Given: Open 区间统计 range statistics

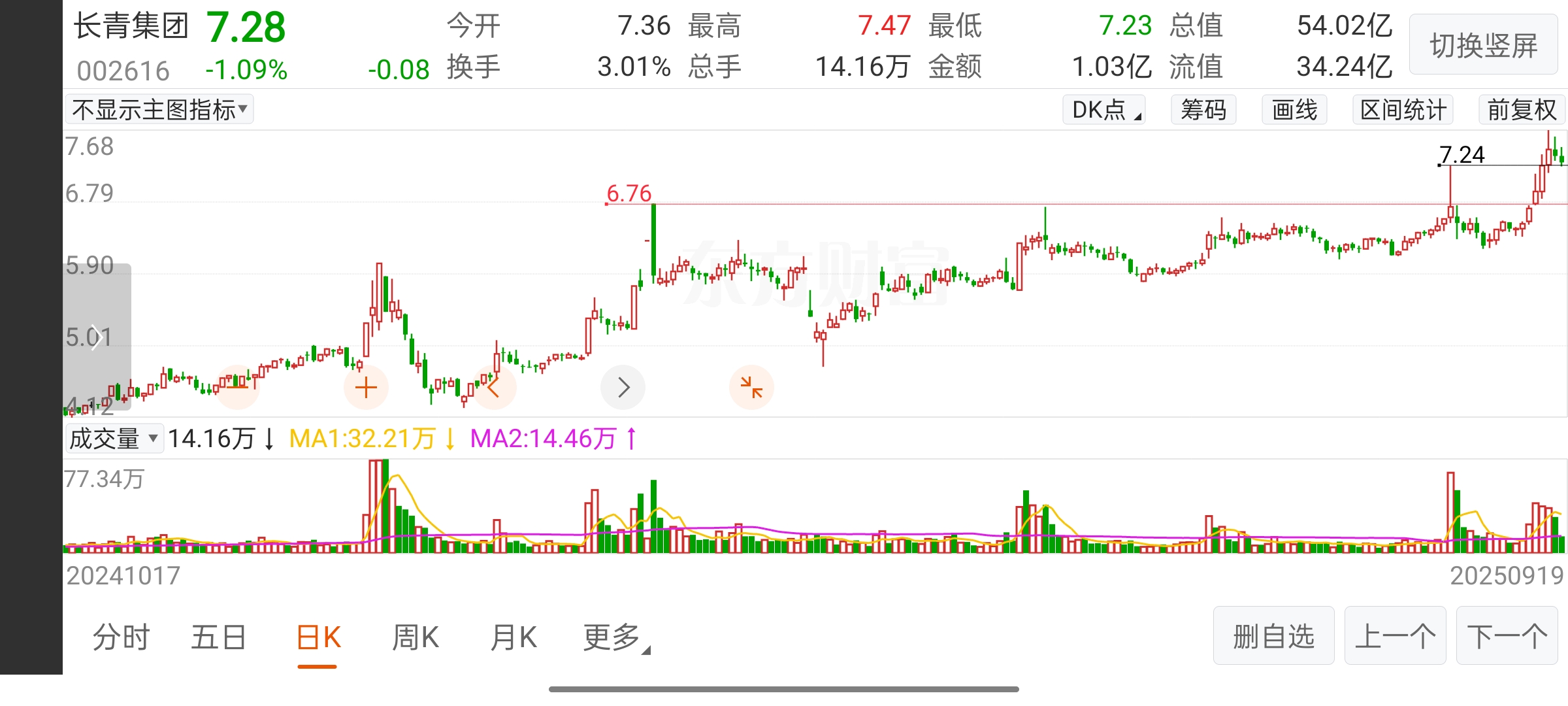Looking at the screenshot, I should (x=1403, y=110).
